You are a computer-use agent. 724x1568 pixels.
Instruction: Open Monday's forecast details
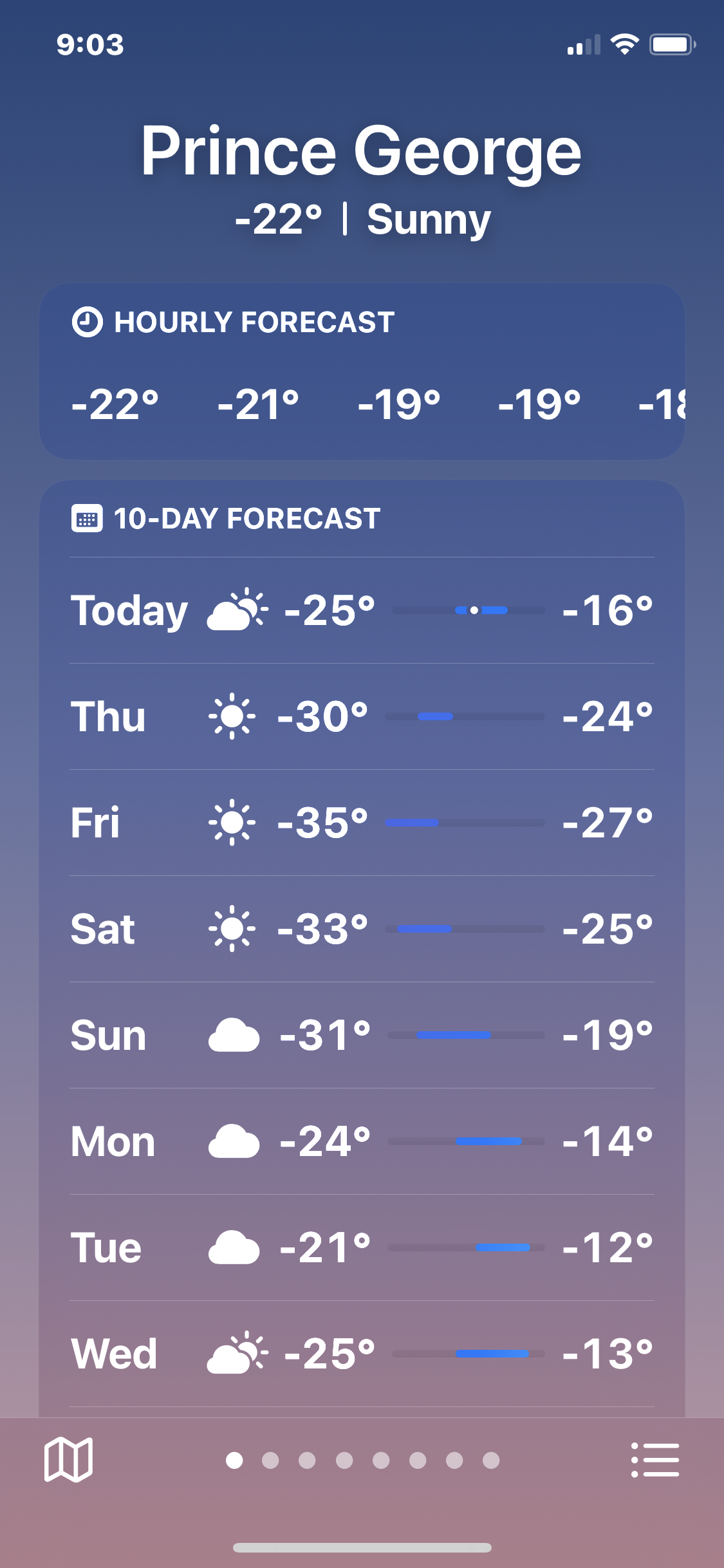362,1141
